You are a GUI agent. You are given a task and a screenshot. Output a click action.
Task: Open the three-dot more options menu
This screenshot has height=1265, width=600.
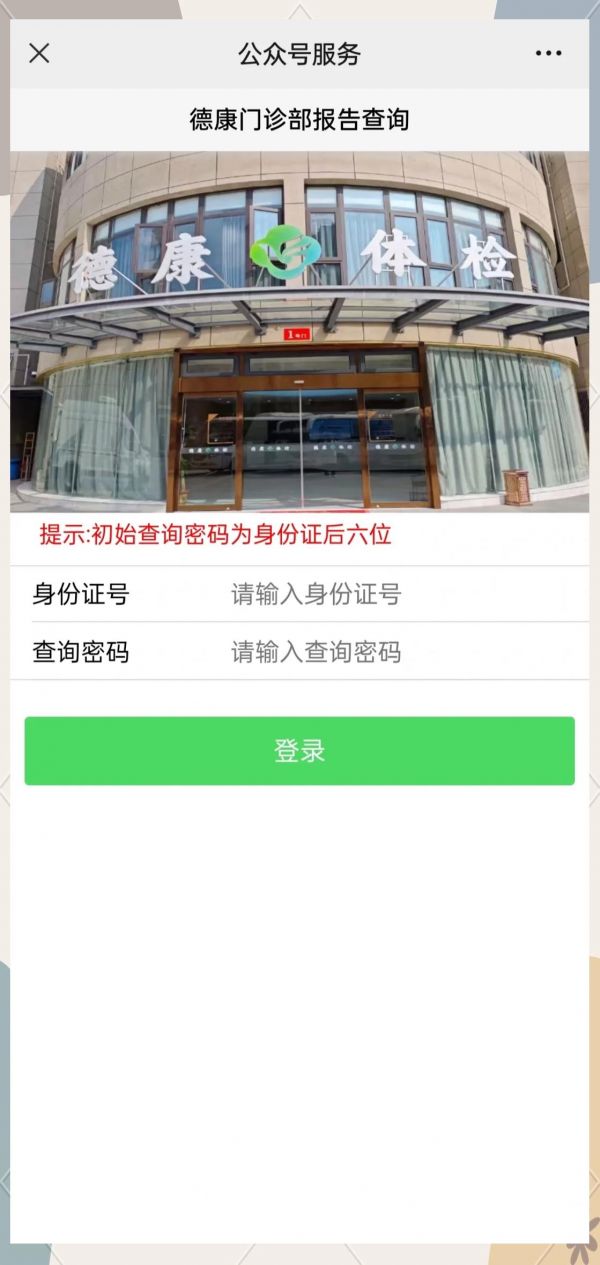click(548, 54)
